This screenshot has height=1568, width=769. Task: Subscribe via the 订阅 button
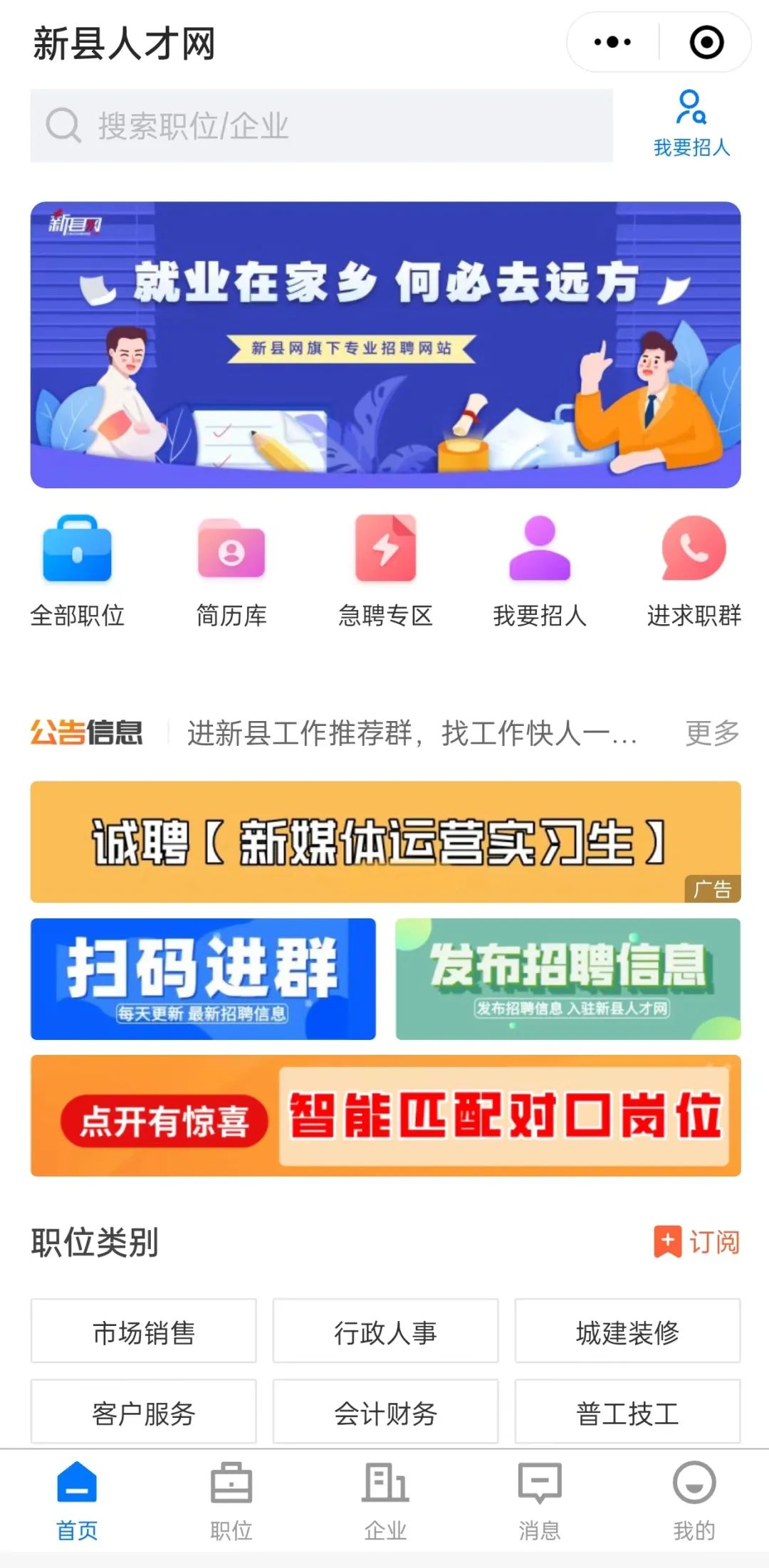[x=696, y=1242]
